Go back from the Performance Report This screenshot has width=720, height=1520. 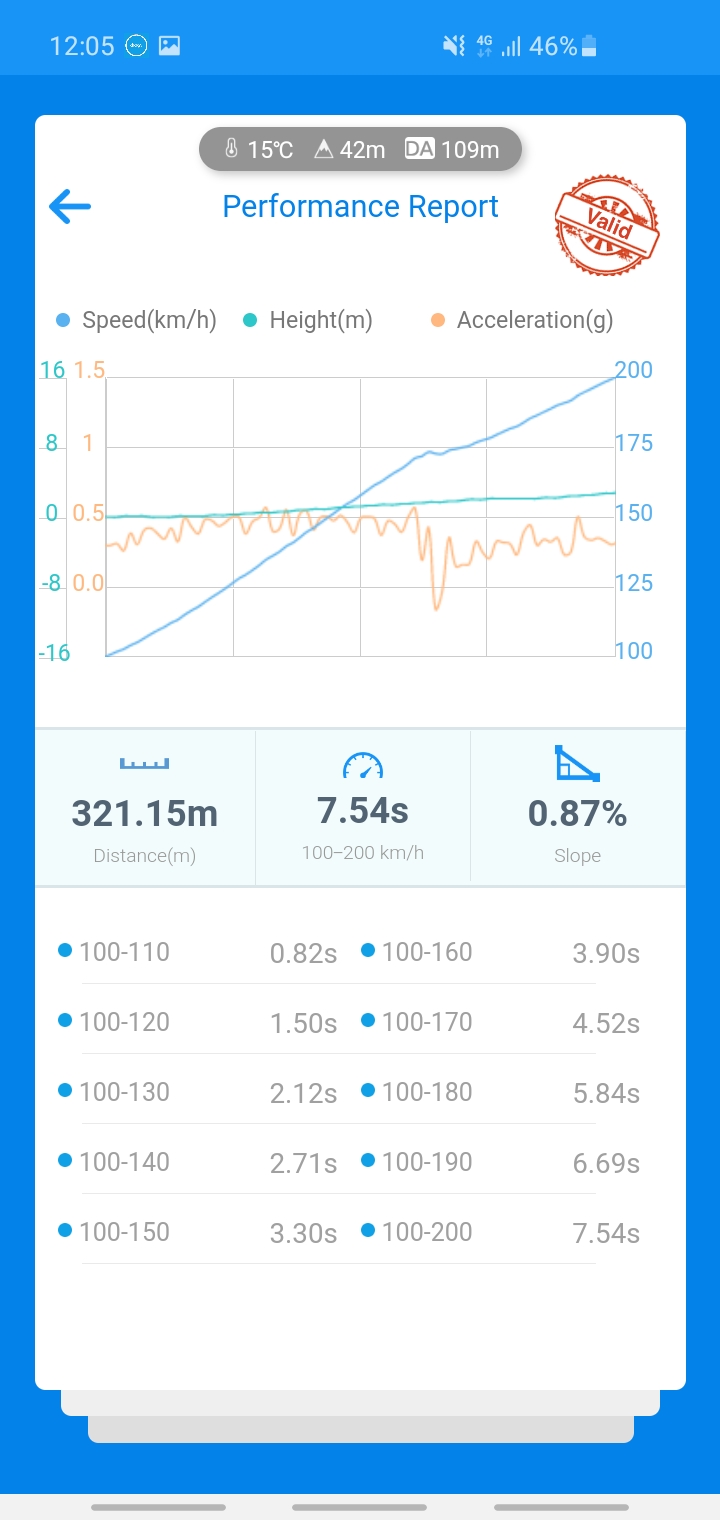coord(70,207)
